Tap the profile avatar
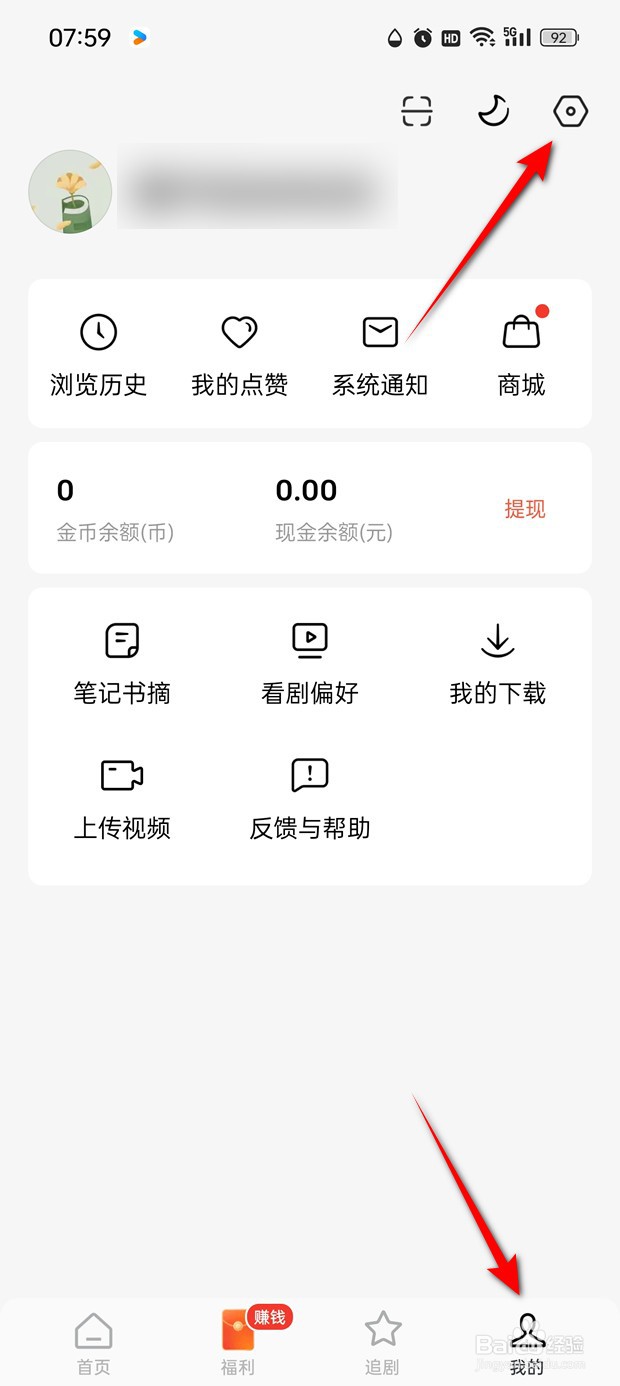Screen dimensions: 620x1386 coord(70,192)
